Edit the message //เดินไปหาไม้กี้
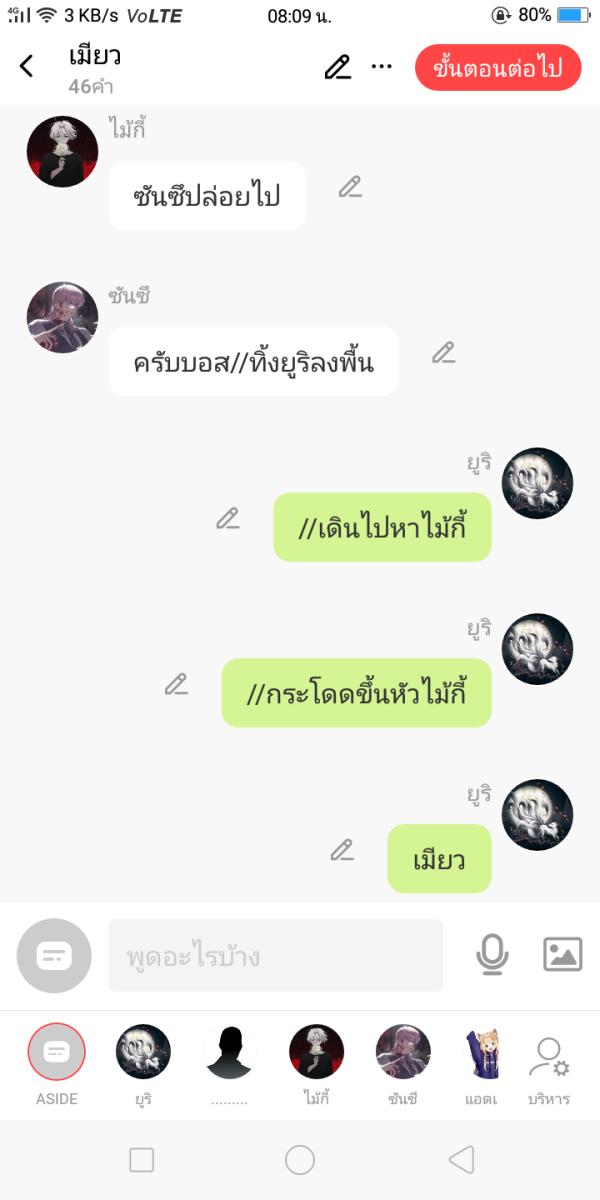 (228, 518)
